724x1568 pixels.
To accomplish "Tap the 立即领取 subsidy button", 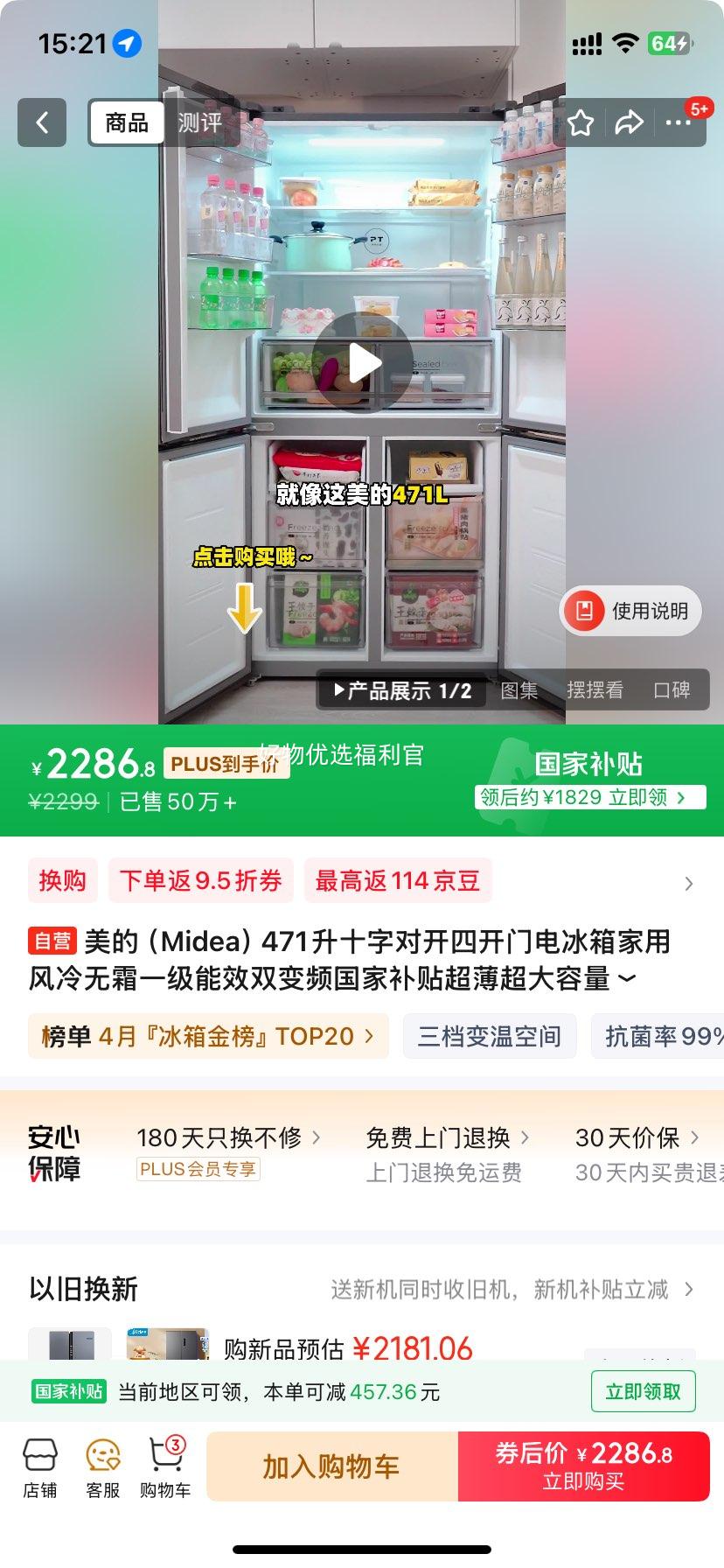I will (x=643, y=1391).
